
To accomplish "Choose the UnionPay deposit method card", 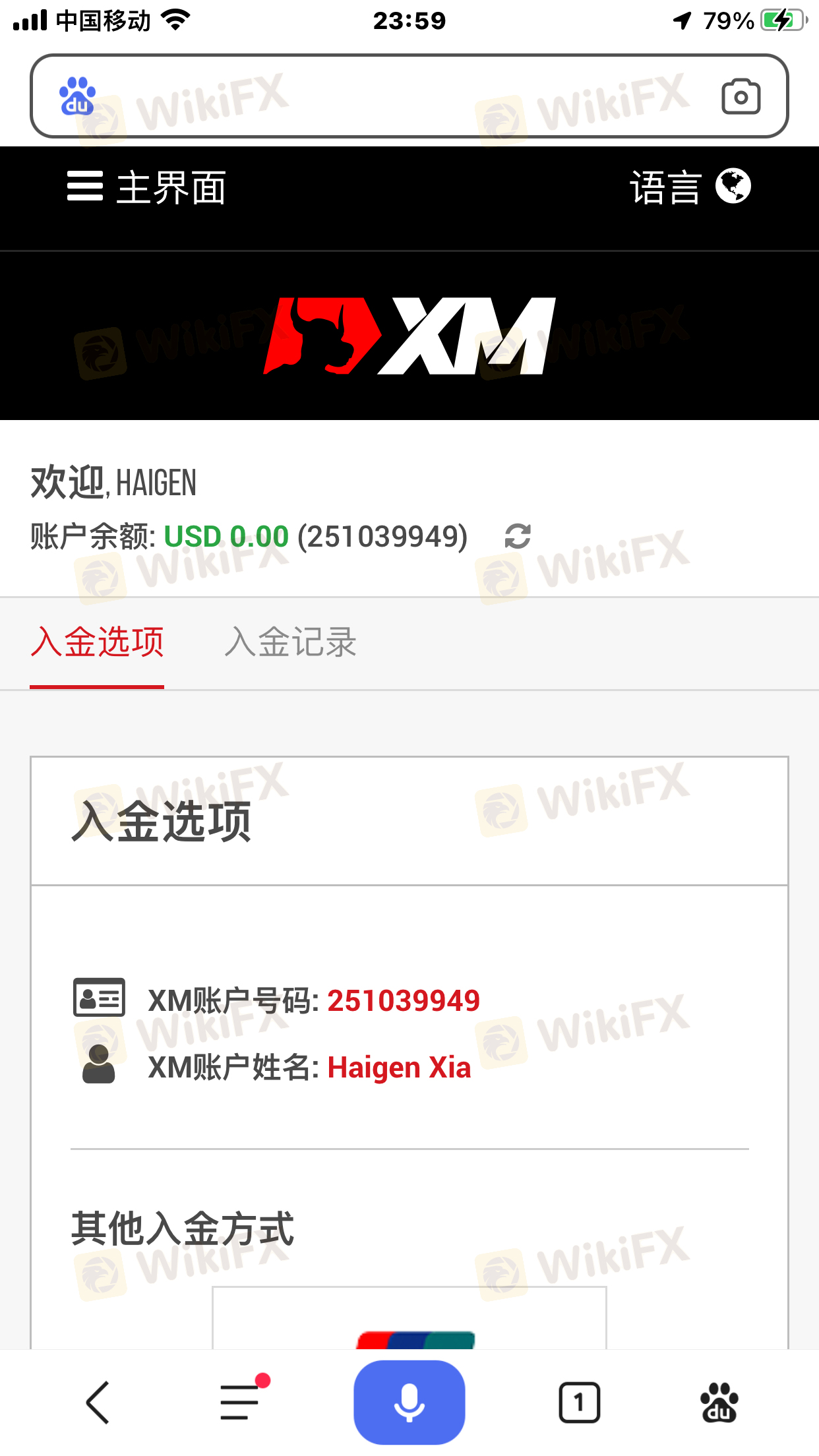I will coord(409,1319).
